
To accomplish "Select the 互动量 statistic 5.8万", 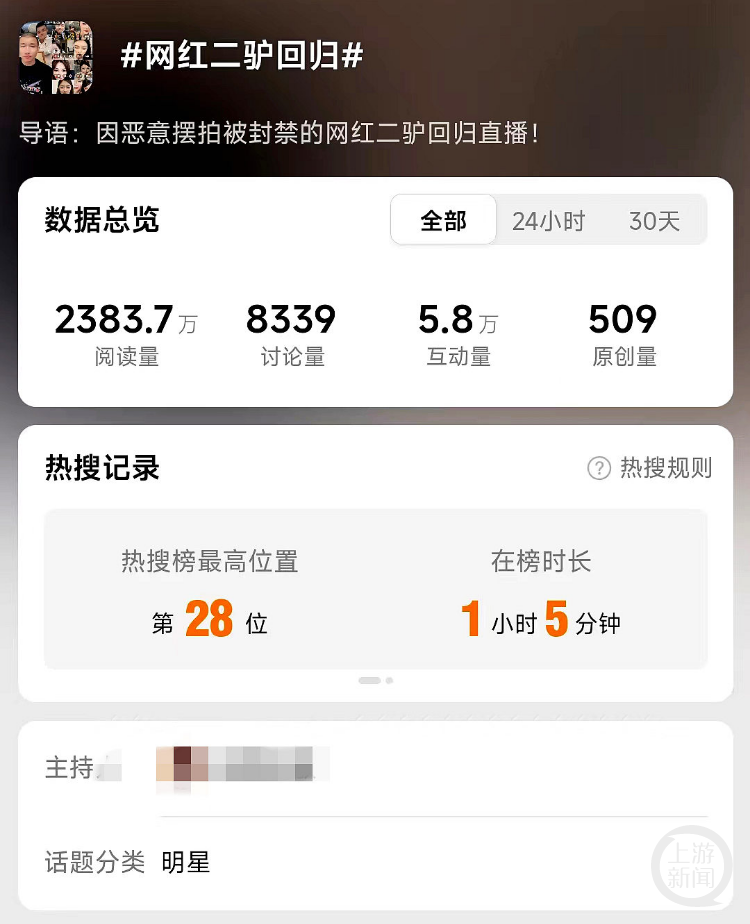I will click(458, 318).
